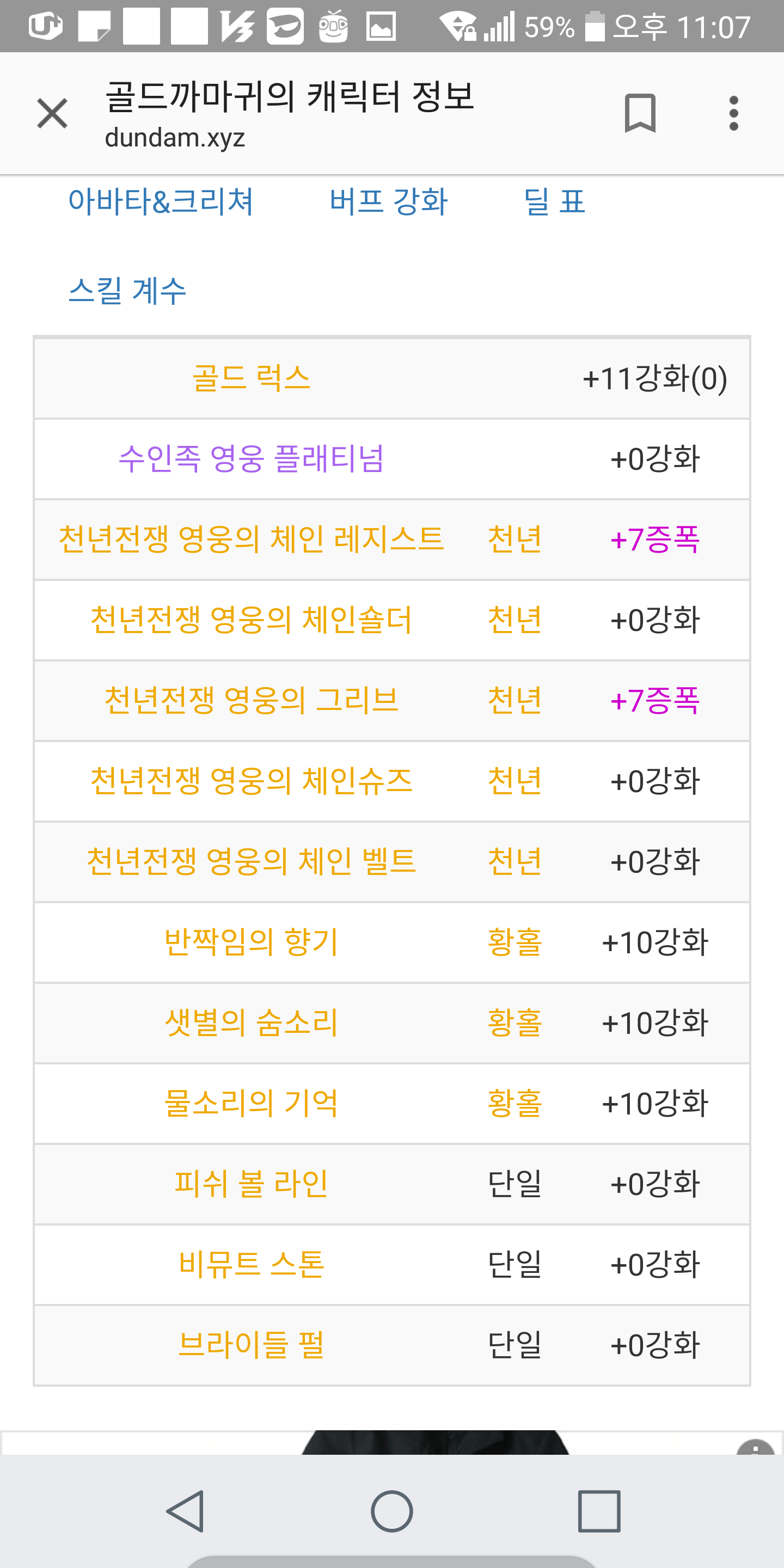Open the 스킬 계수 link
The width and height of the screenshot is (784, 1568).
(x=127, y=290)
